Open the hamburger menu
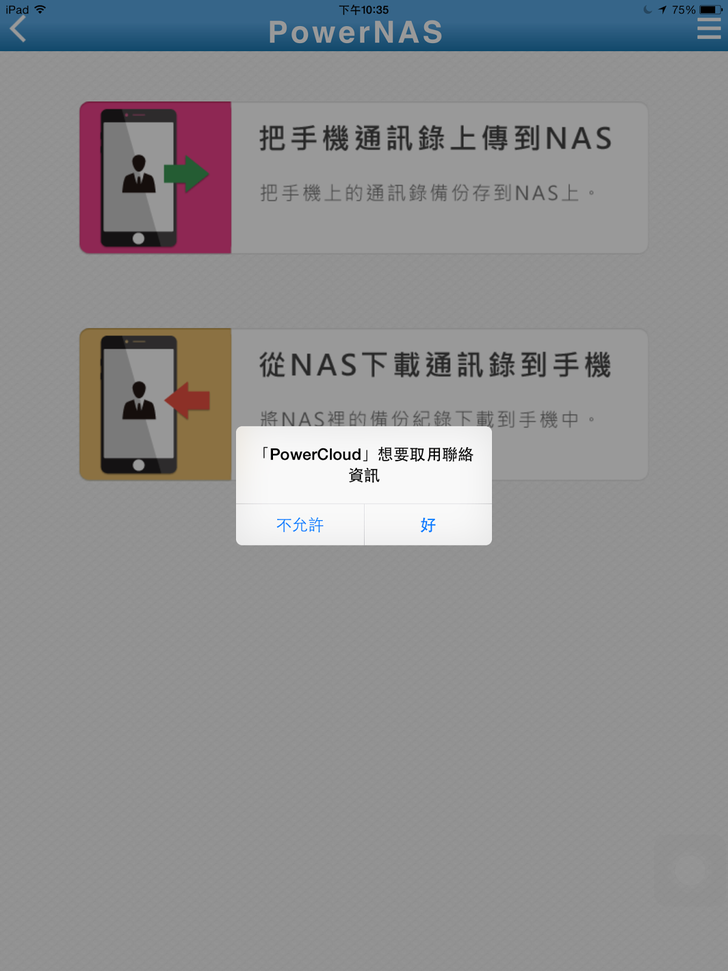Viewport: 728px width, 971px height. [708, 29]
